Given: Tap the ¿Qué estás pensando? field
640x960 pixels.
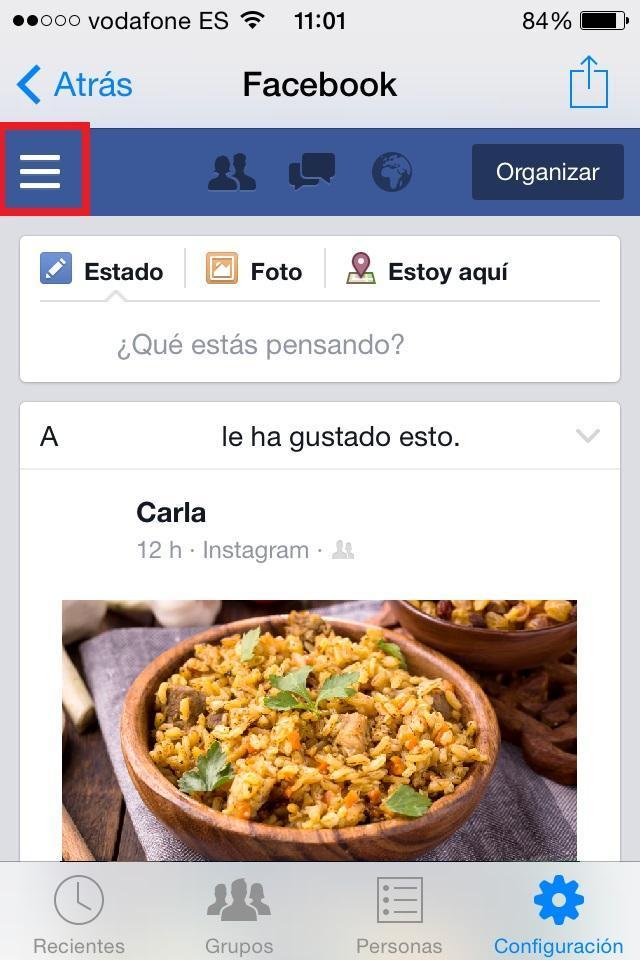Looking at the screenshot, I should coord(260,345).
